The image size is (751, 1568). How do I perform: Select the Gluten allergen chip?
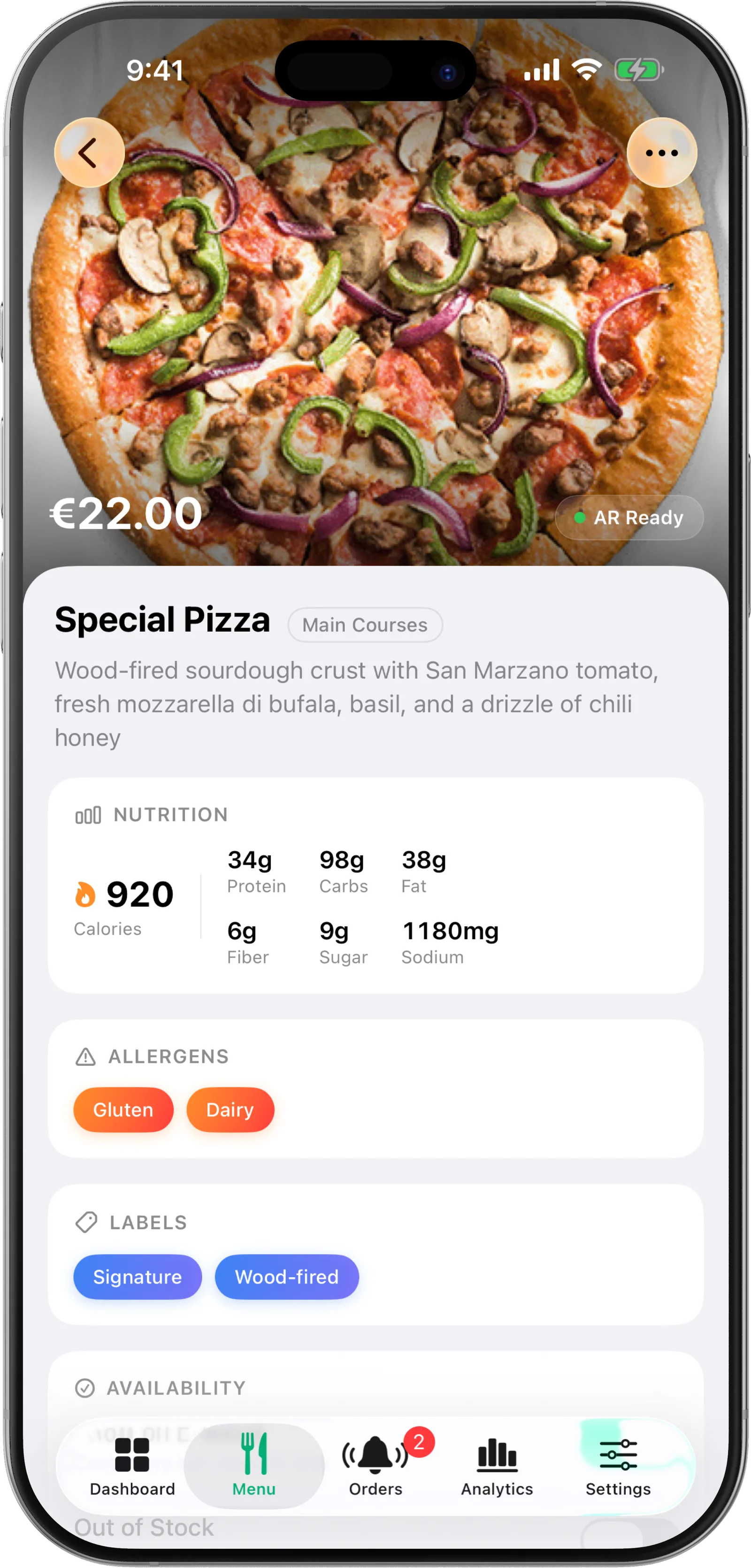(x=123, y=1109)
